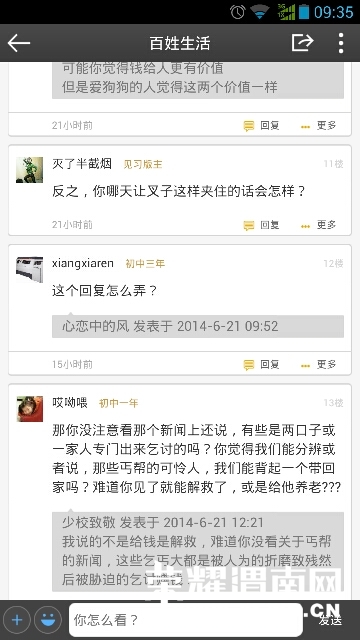Send the comment with 发送
Screen dimensions: 360x640
[330, 620]
